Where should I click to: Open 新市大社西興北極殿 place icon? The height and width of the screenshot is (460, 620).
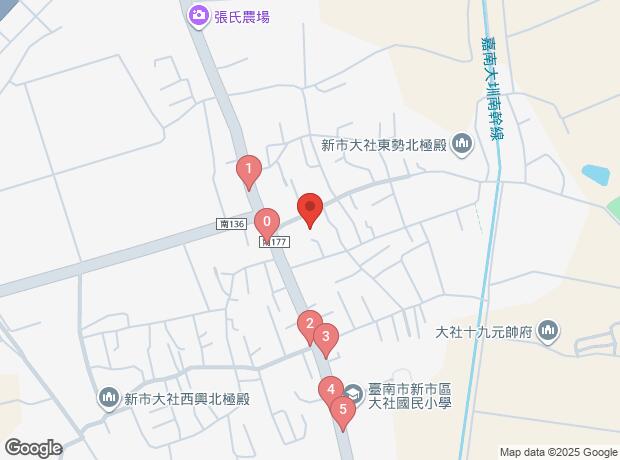coord(109,399)
